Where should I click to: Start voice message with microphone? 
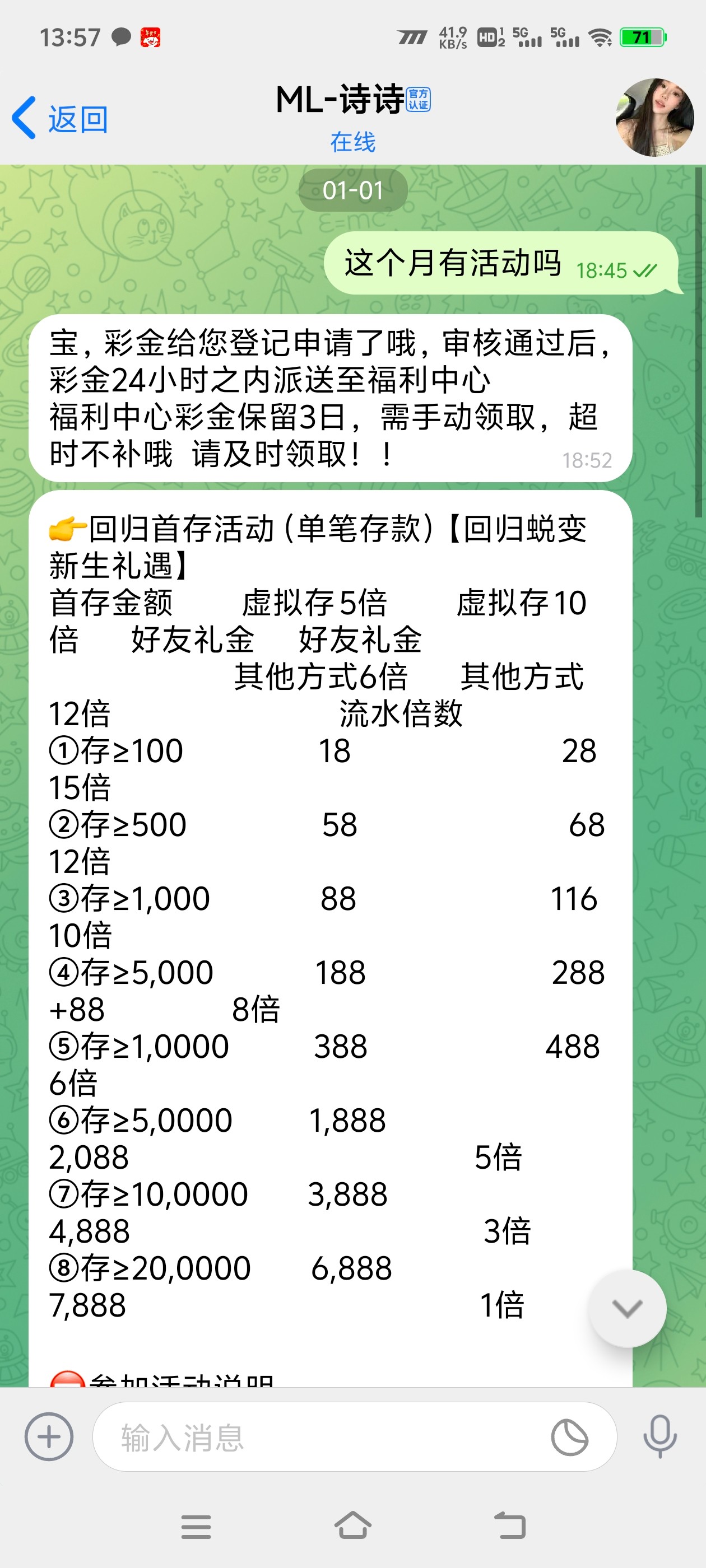(659, 1437)
